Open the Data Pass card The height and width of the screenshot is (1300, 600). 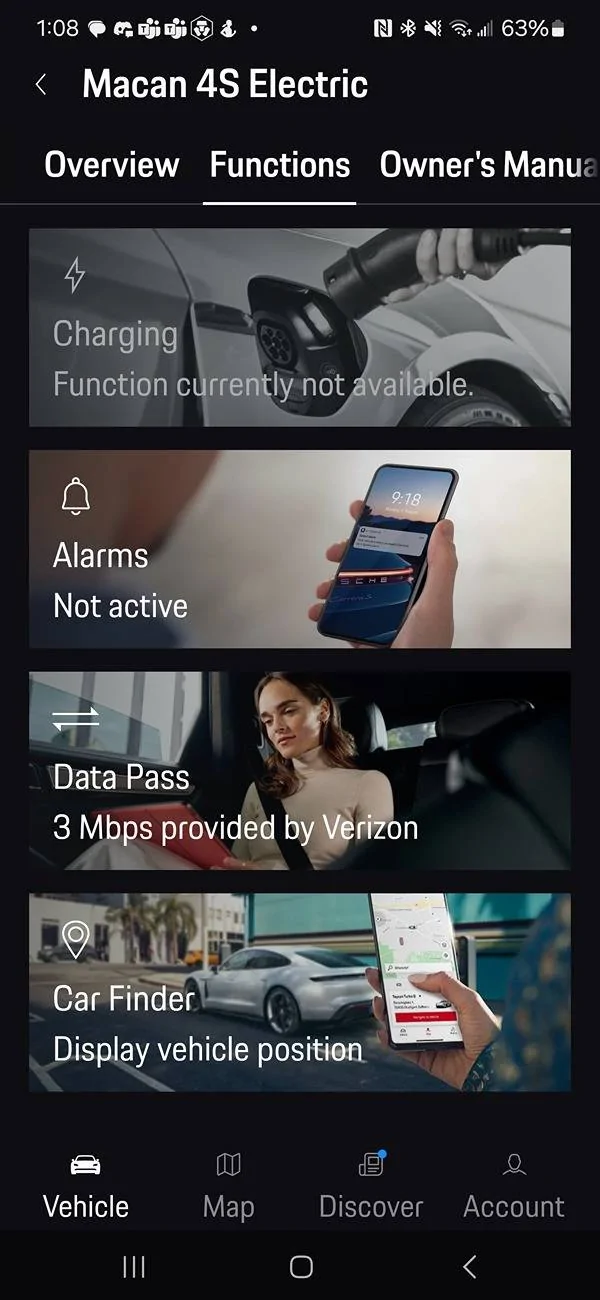click(x=300, y=771)
